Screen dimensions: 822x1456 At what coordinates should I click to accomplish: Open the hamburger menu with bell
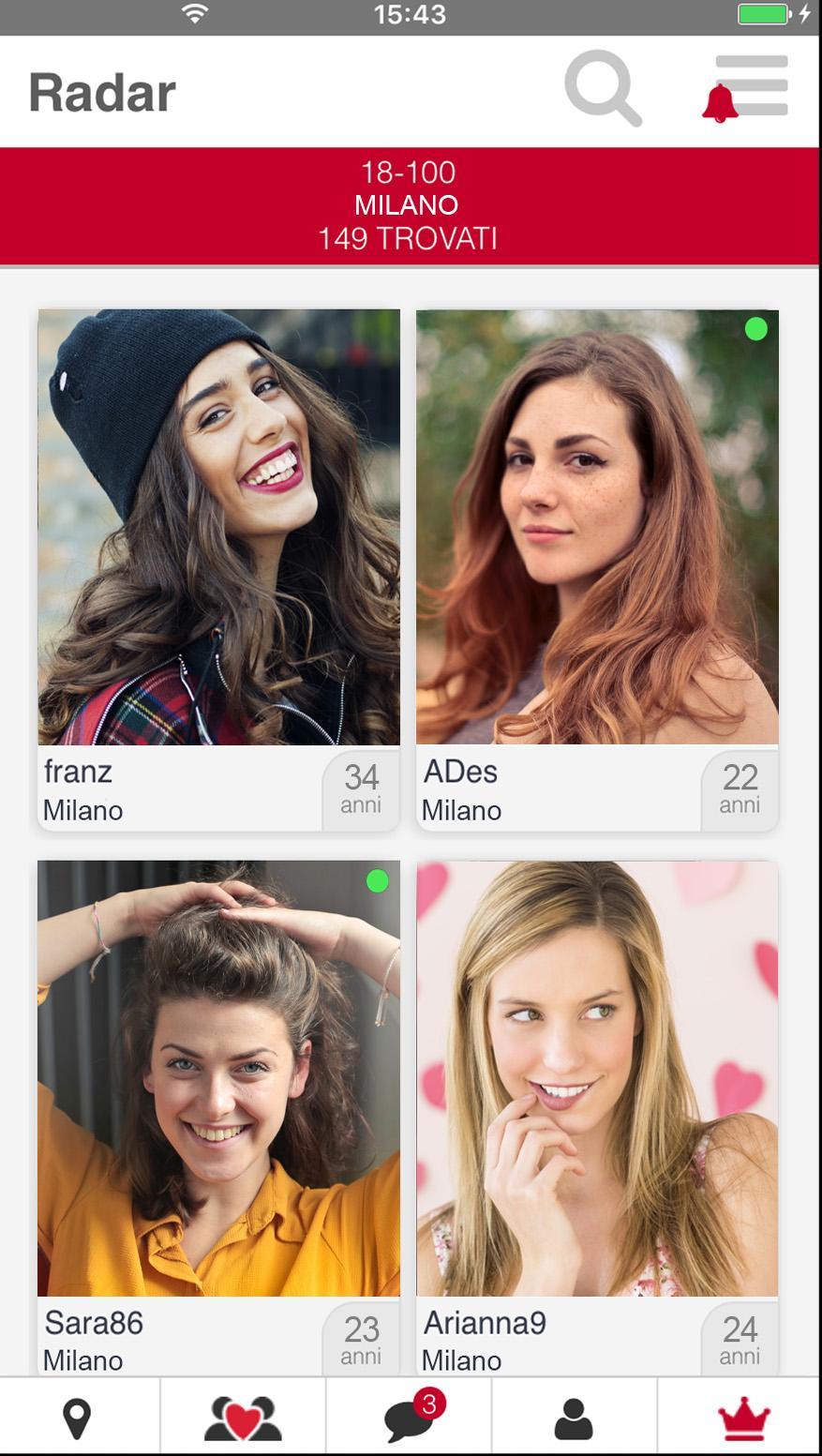pyautogui.click(x=748, y=89)
